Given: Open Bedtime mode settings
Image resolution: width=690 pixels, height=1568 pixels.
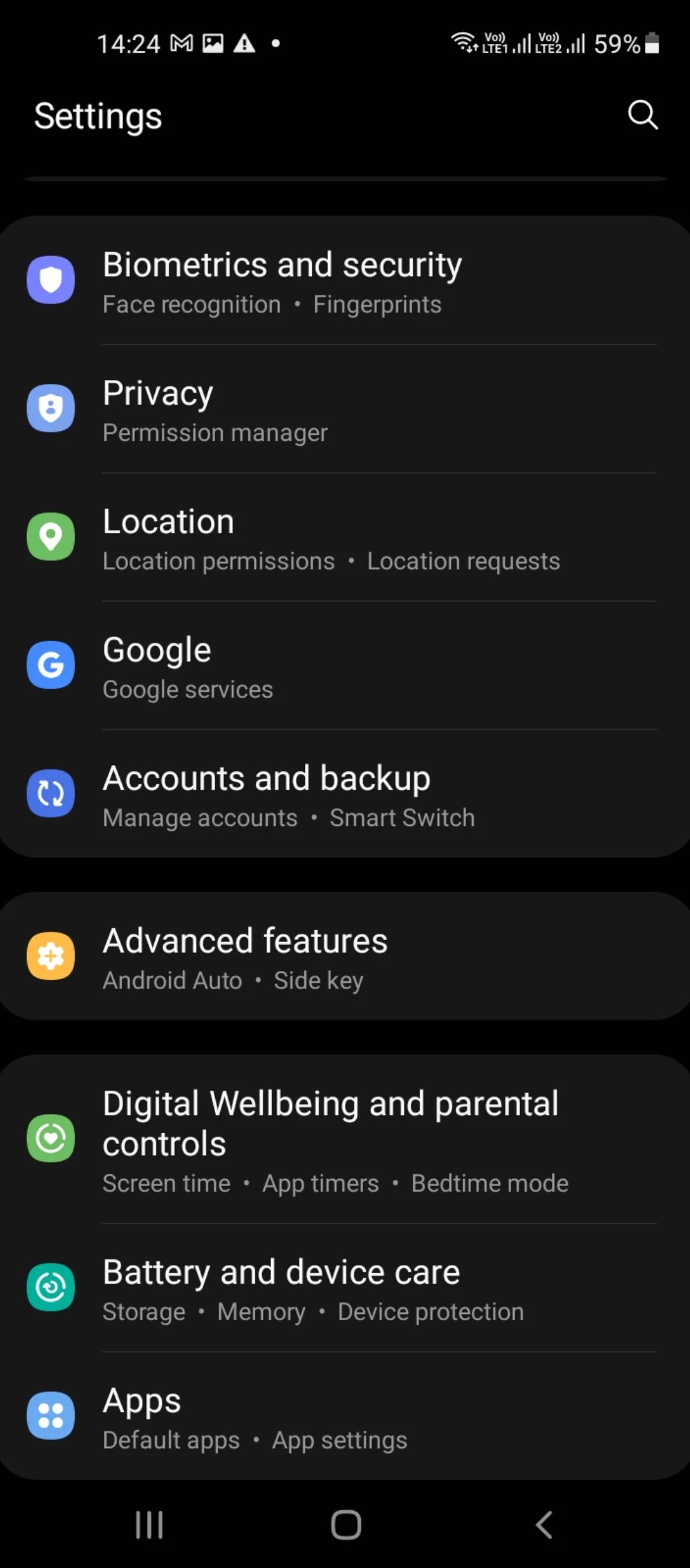Looking at the screenshot, I should pyautogui.click(x=490, y=1183).
